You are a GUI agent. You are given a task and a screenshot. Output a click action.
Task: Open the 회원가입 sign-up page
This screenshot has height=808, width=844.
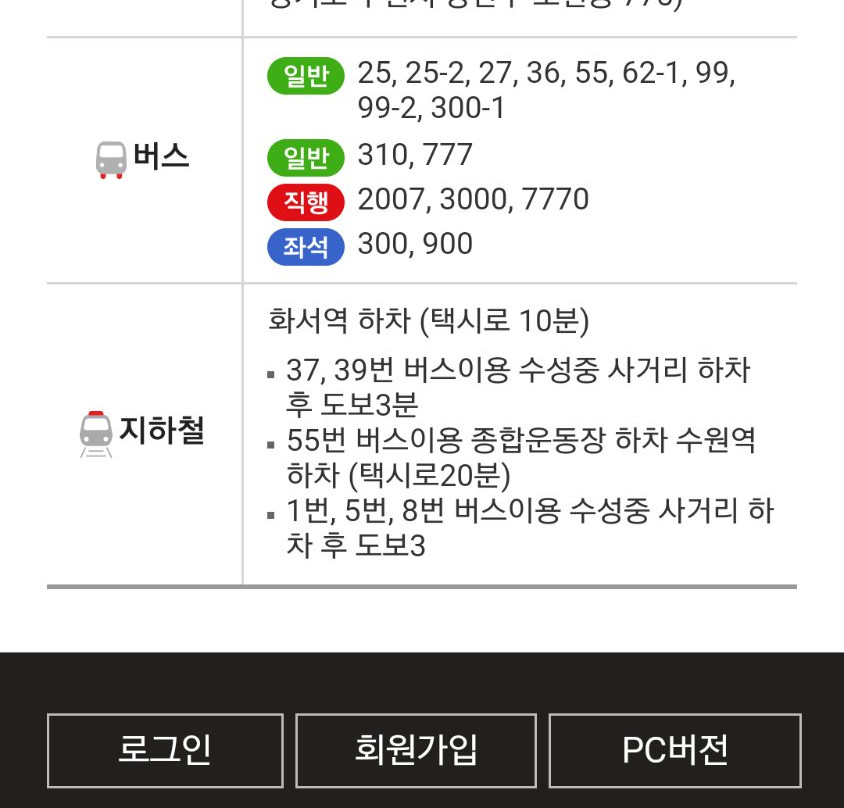[x=416, y=750]
